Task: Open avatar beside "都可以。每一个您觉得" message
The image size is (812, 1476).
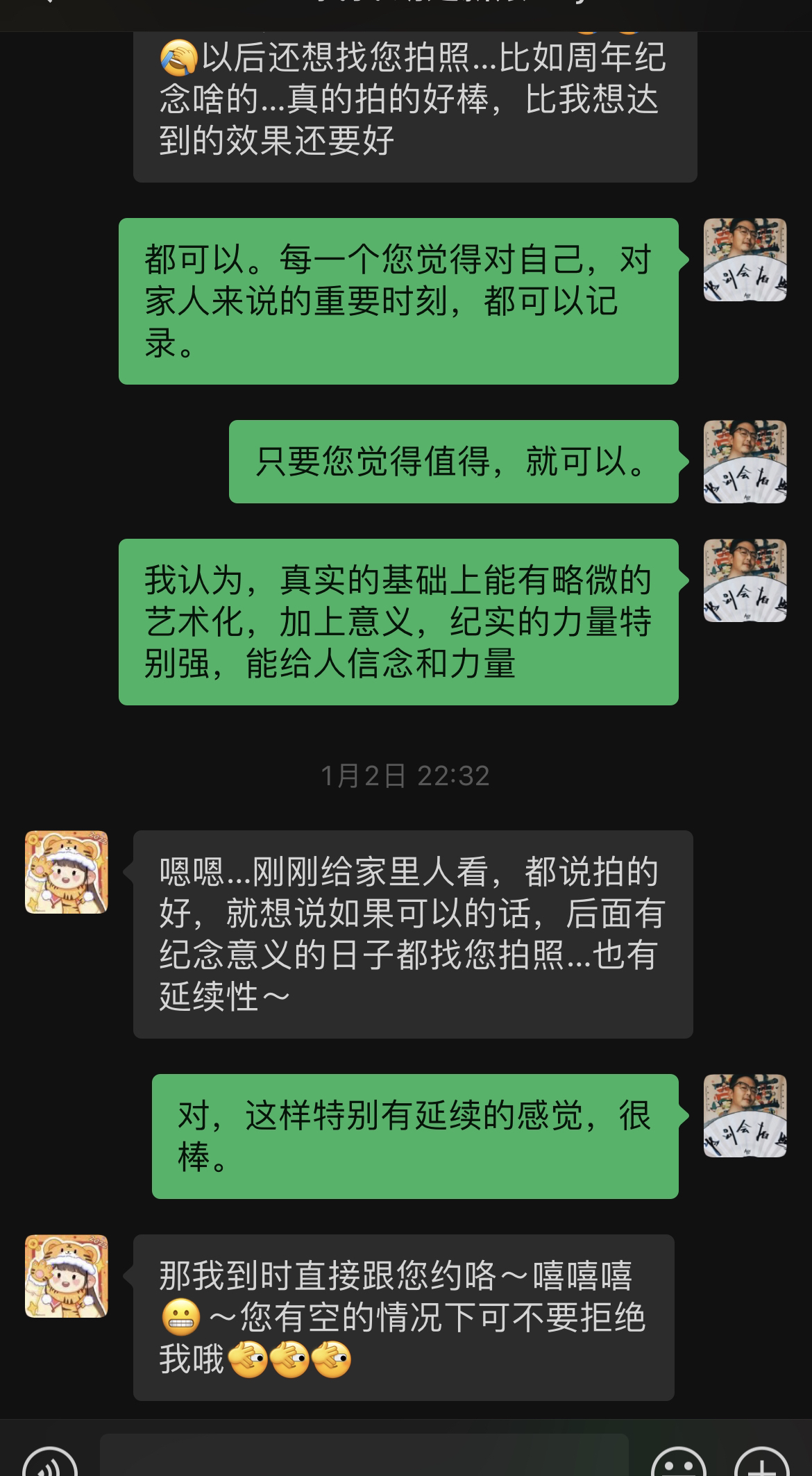Action: coord(745,260)
